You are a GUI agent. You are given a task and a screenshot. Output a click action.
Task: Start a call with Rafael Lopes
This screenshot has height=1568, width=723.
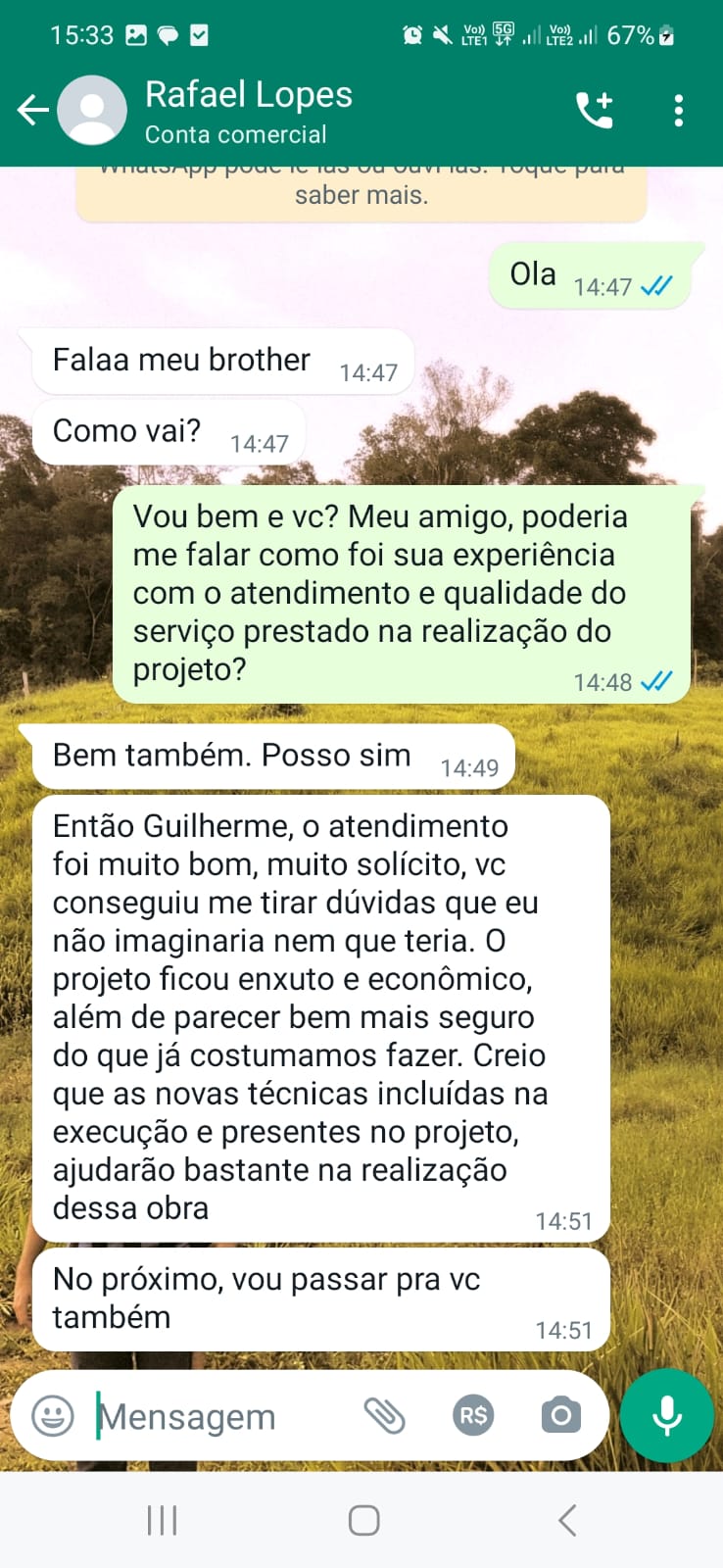[594, 110]
